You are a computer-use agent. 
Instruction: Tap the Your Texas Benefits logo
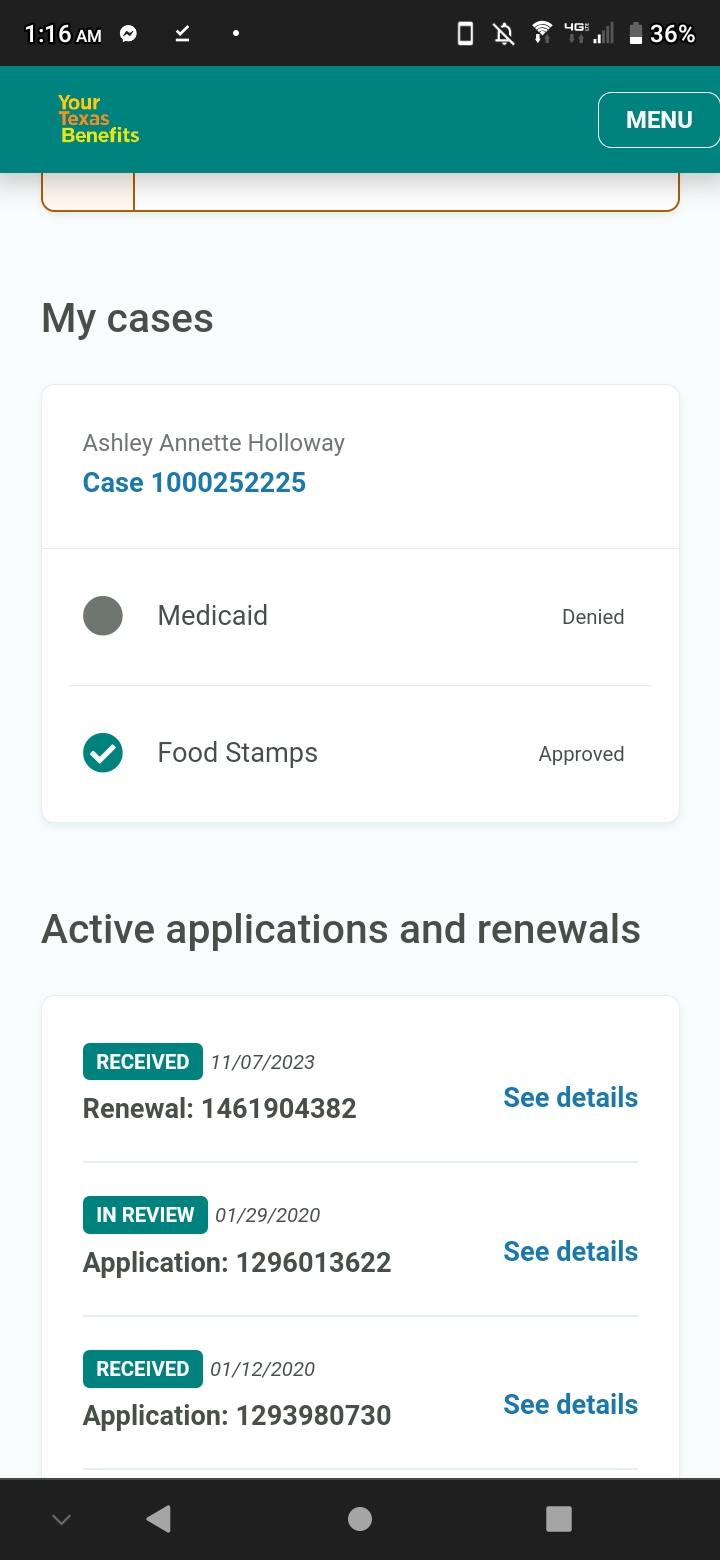[x=98, y=119]
